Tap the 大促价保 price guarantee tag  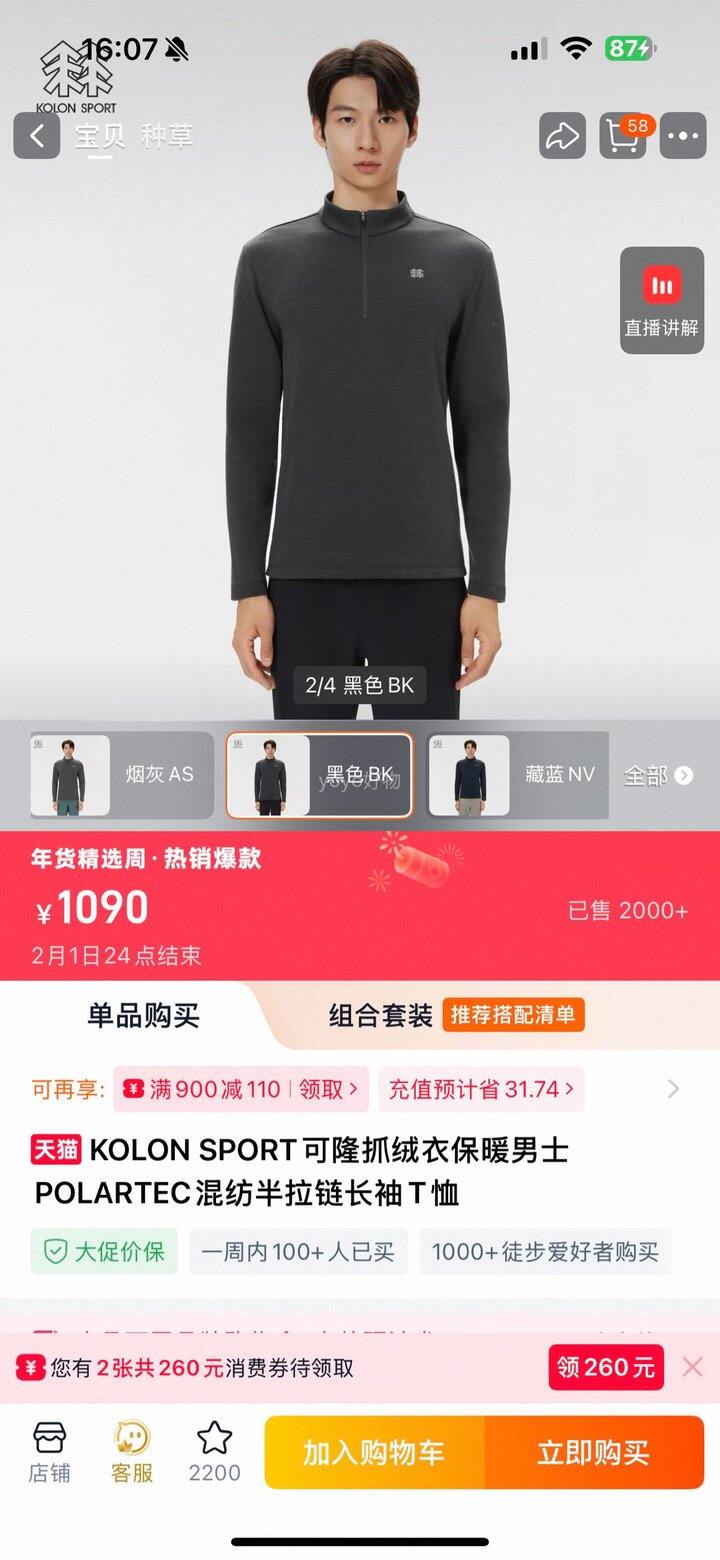click(104, 1251)
